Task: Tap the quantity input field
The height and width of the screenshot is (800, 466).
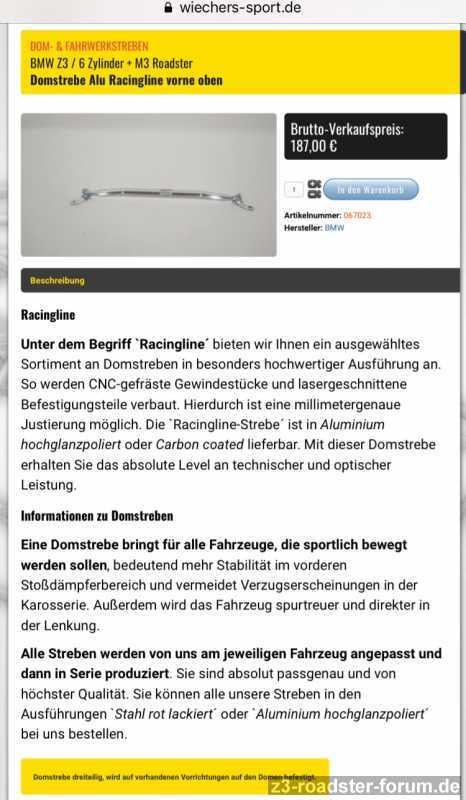Action: click(294, 190)
